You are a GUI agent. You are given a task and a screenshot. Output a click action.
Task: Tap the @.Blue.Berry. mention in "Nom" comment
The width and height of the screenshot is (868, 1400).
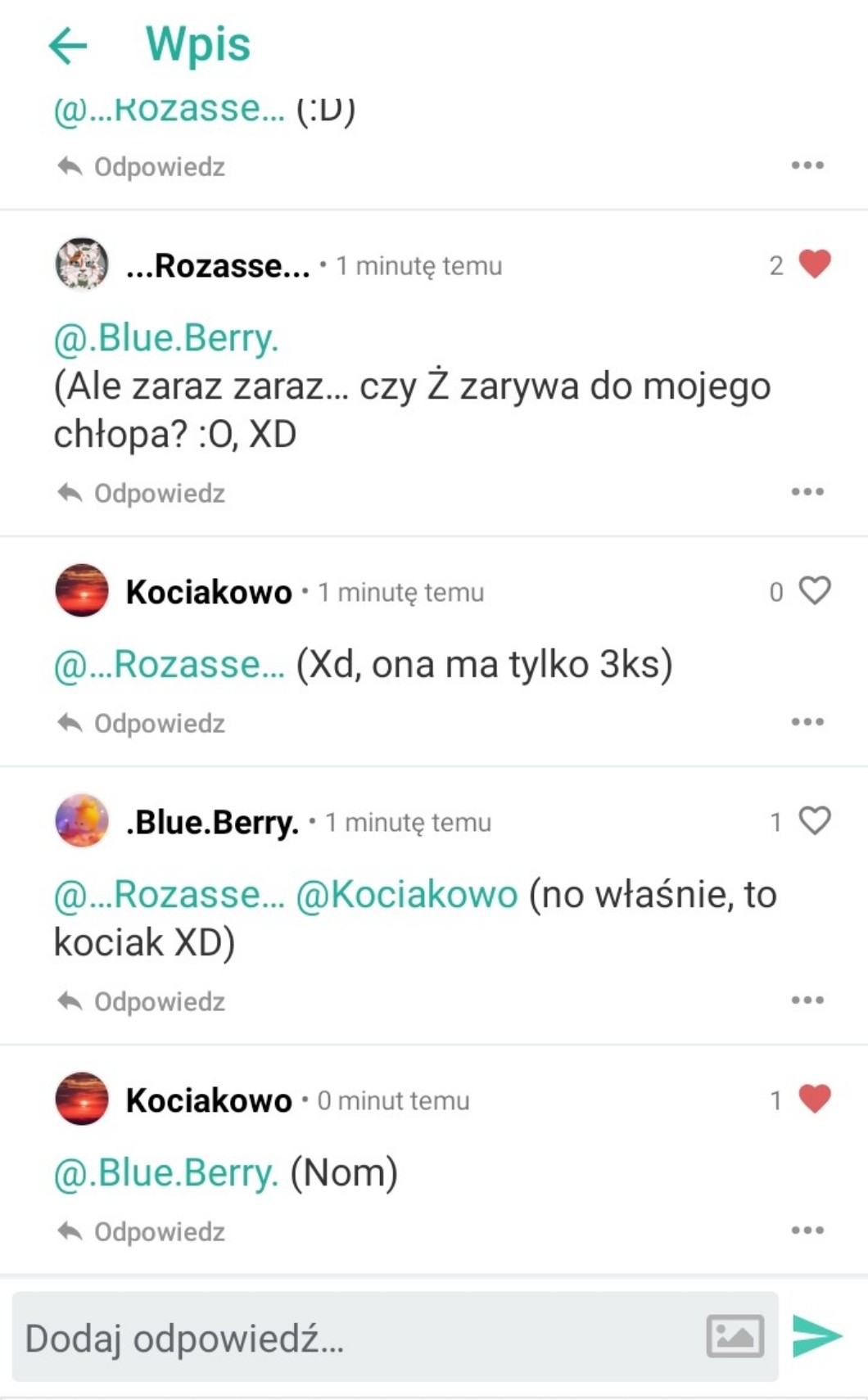165,1172
